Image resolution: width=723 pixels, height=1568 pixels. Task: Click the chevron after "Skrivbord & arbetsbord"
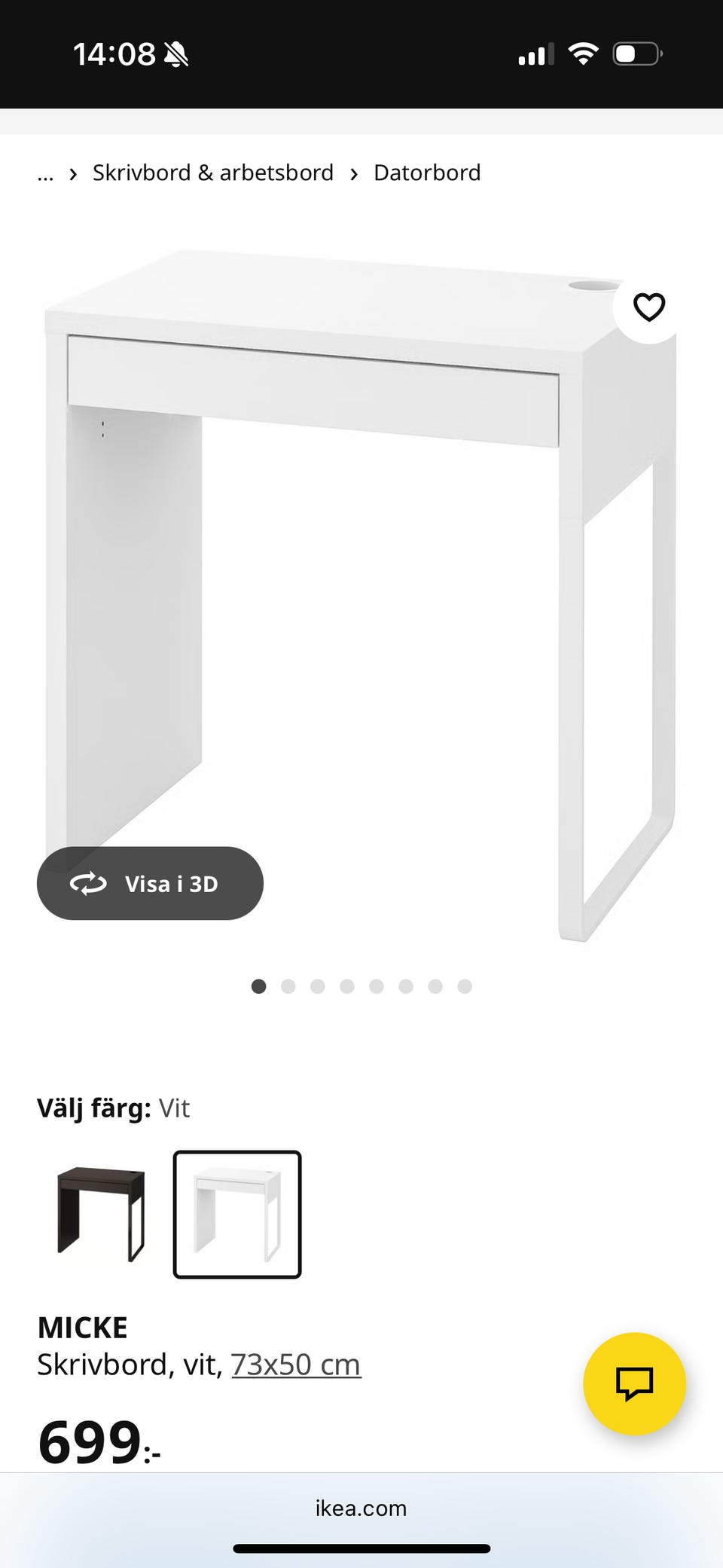[x=353, y=173]
